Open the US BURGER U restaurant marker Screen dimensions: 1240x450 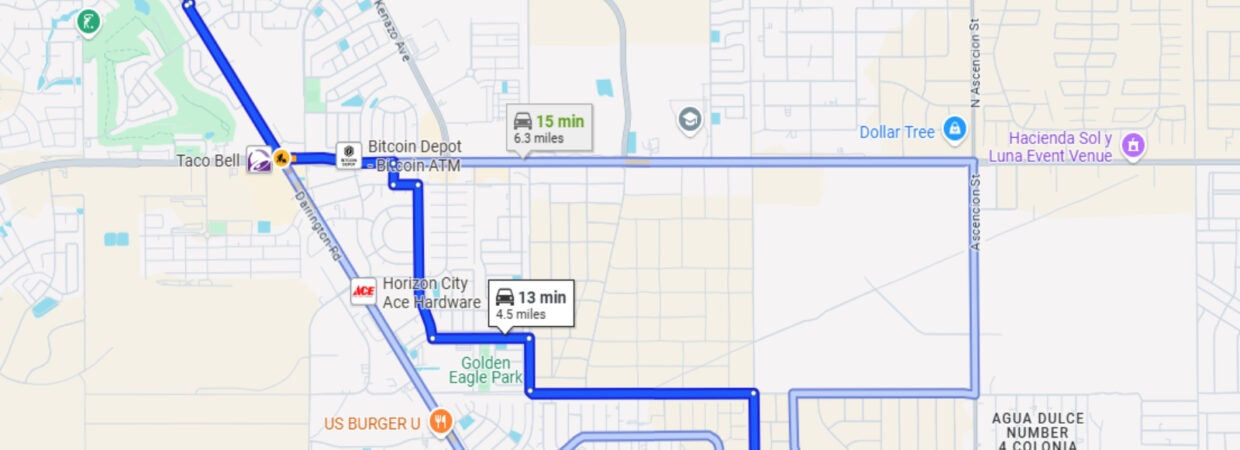coord(439,423)
